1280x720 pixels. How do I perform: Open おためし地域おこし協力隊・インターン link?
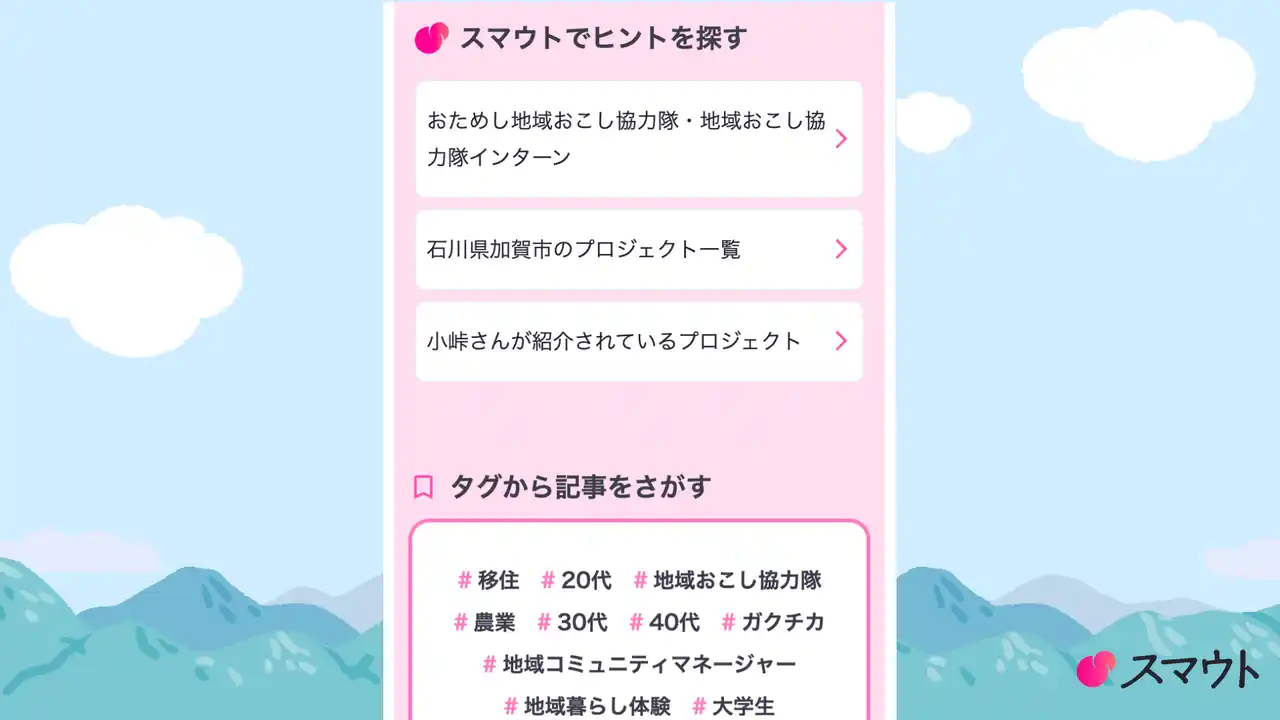[x=638, y=139]
